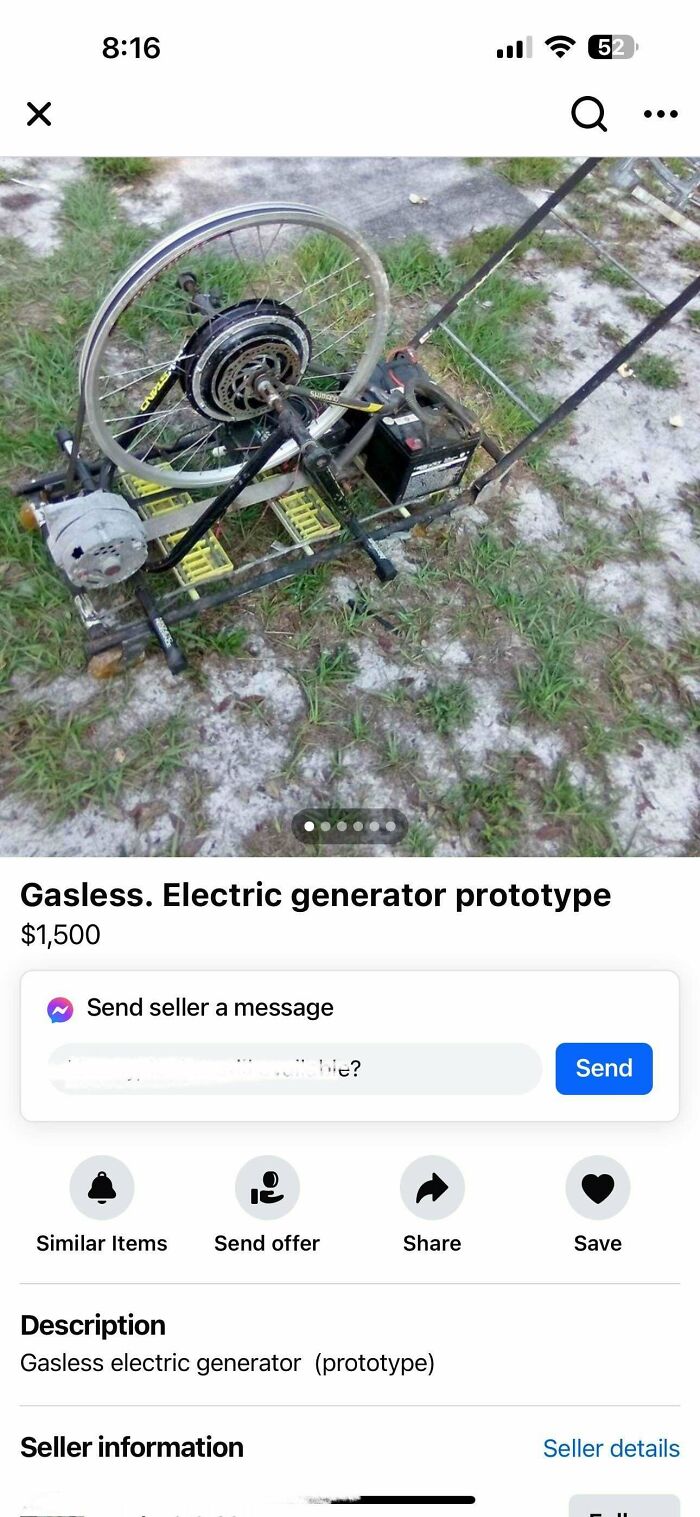Get alerts for Similar Items
Viewport: 700px width, 1517px height.
coord(102,1188)
